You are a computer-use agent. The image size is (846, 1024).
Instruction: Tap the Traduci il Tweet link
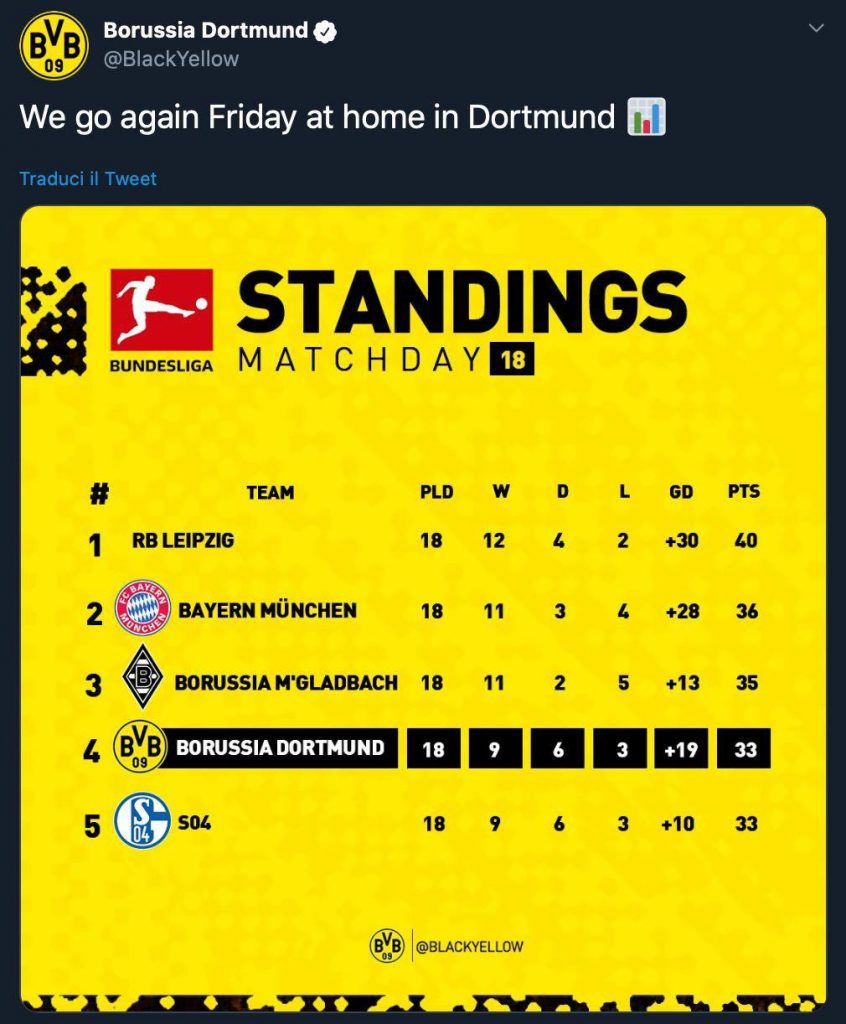point(88,179)
